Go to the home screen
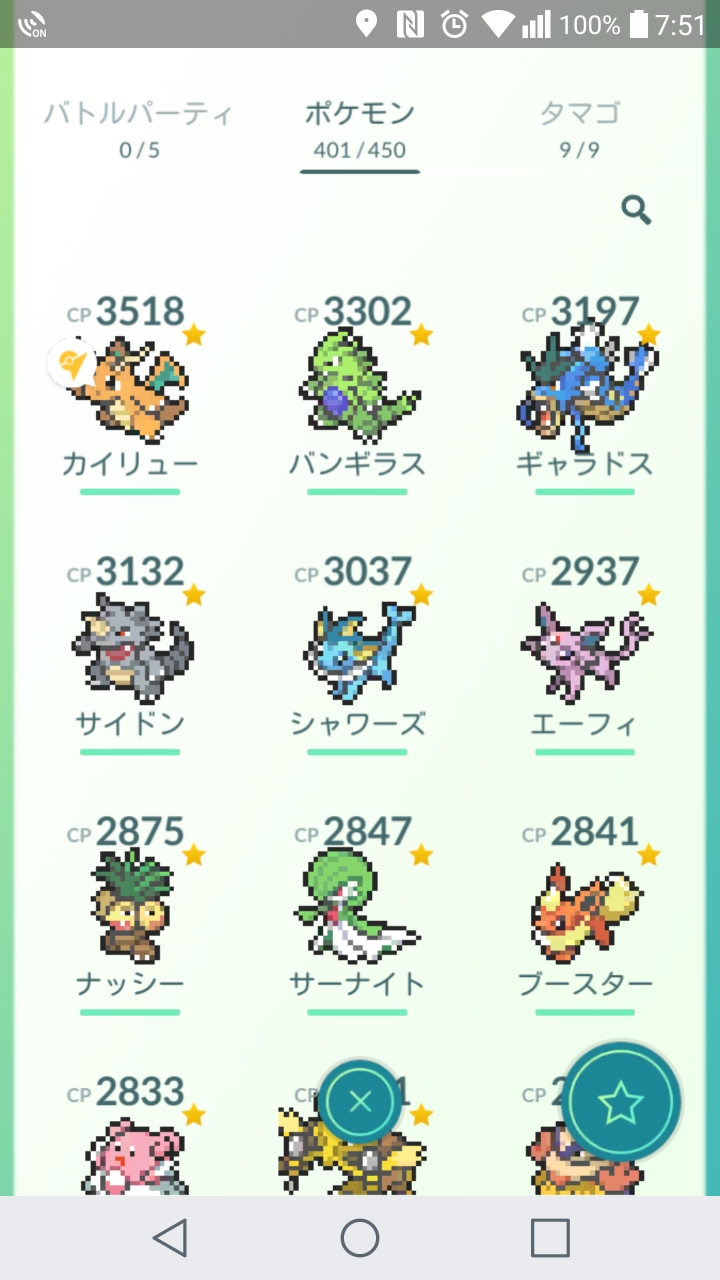Screen dimensions: 720x1280 360,1238
